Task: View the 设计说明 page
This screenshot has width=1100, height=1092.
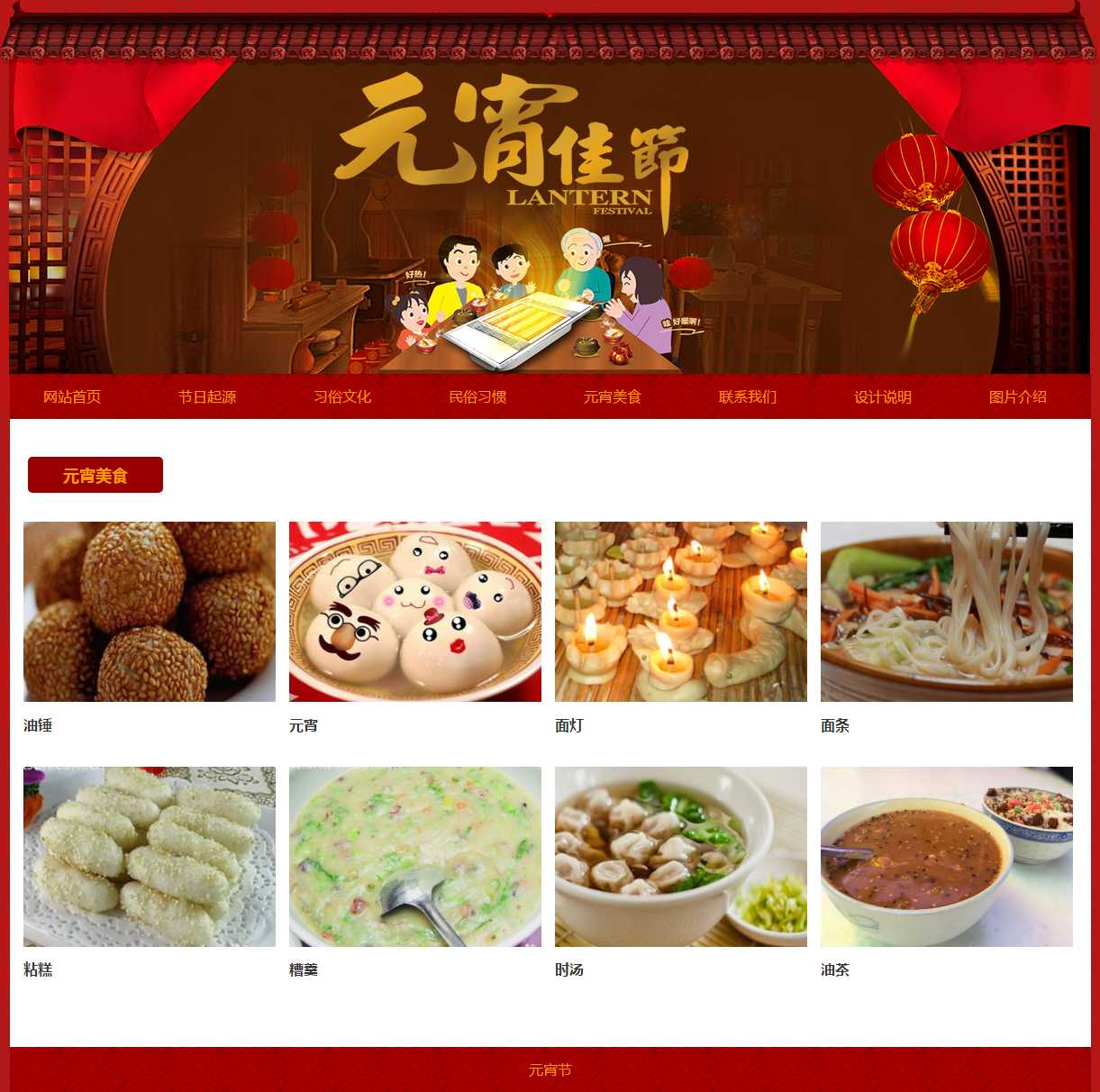Action: (883, 396)
